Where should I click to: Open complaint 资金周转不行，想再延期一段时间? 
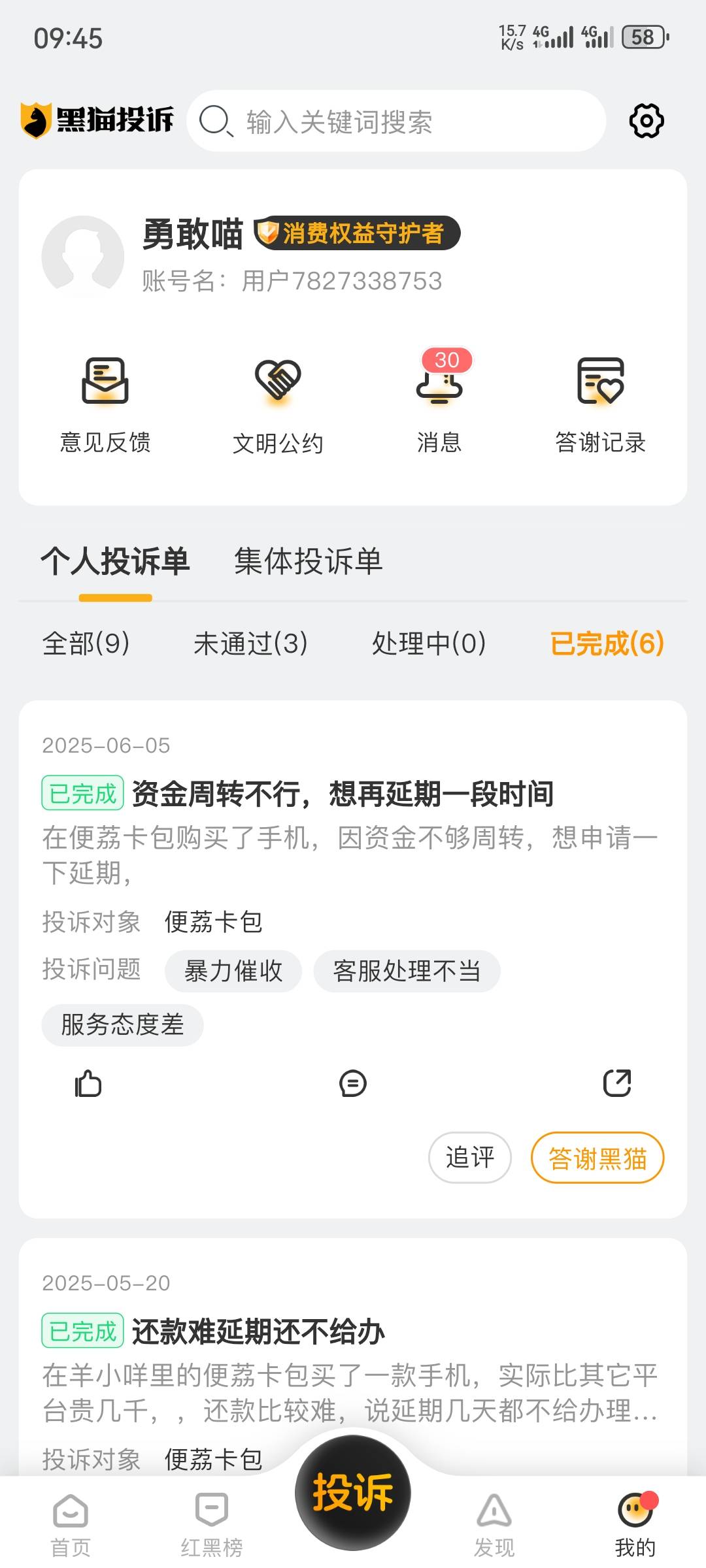(x=343, y=794)
